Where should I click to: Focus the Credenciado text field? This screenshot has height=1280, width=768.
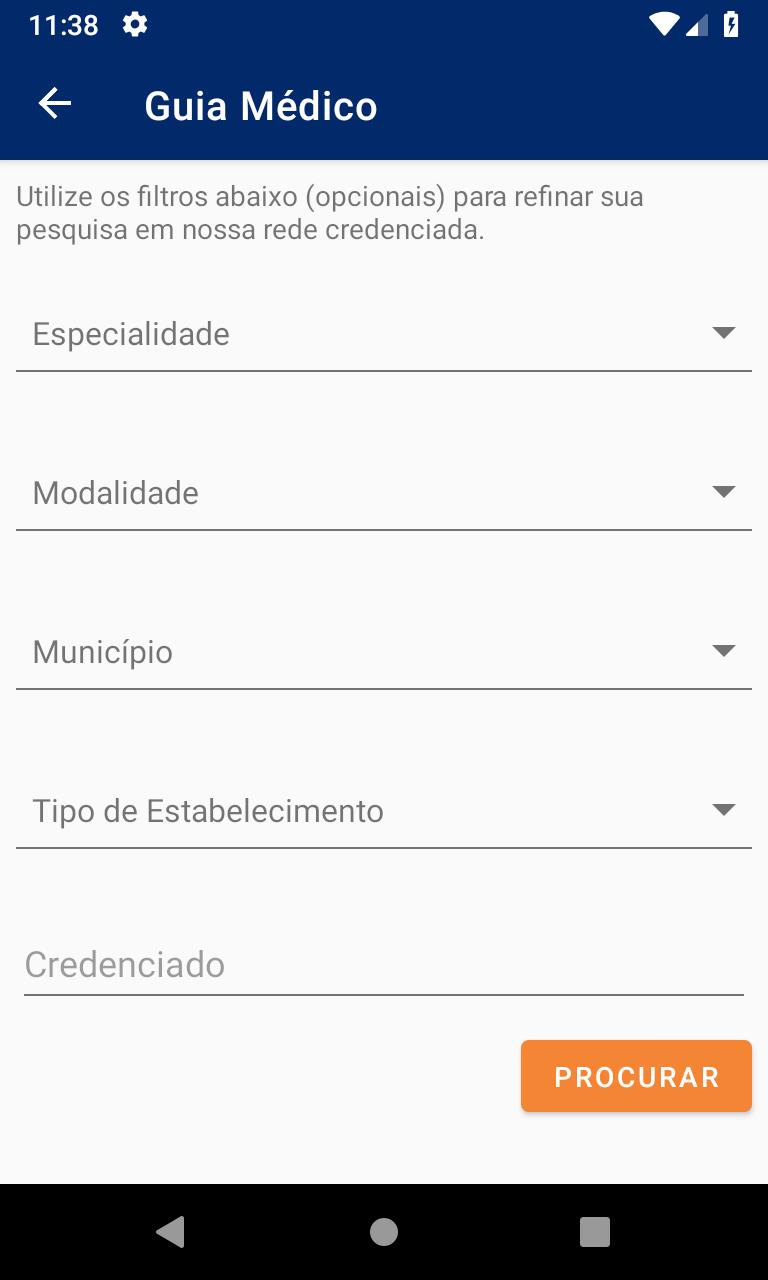pos(383,966)
